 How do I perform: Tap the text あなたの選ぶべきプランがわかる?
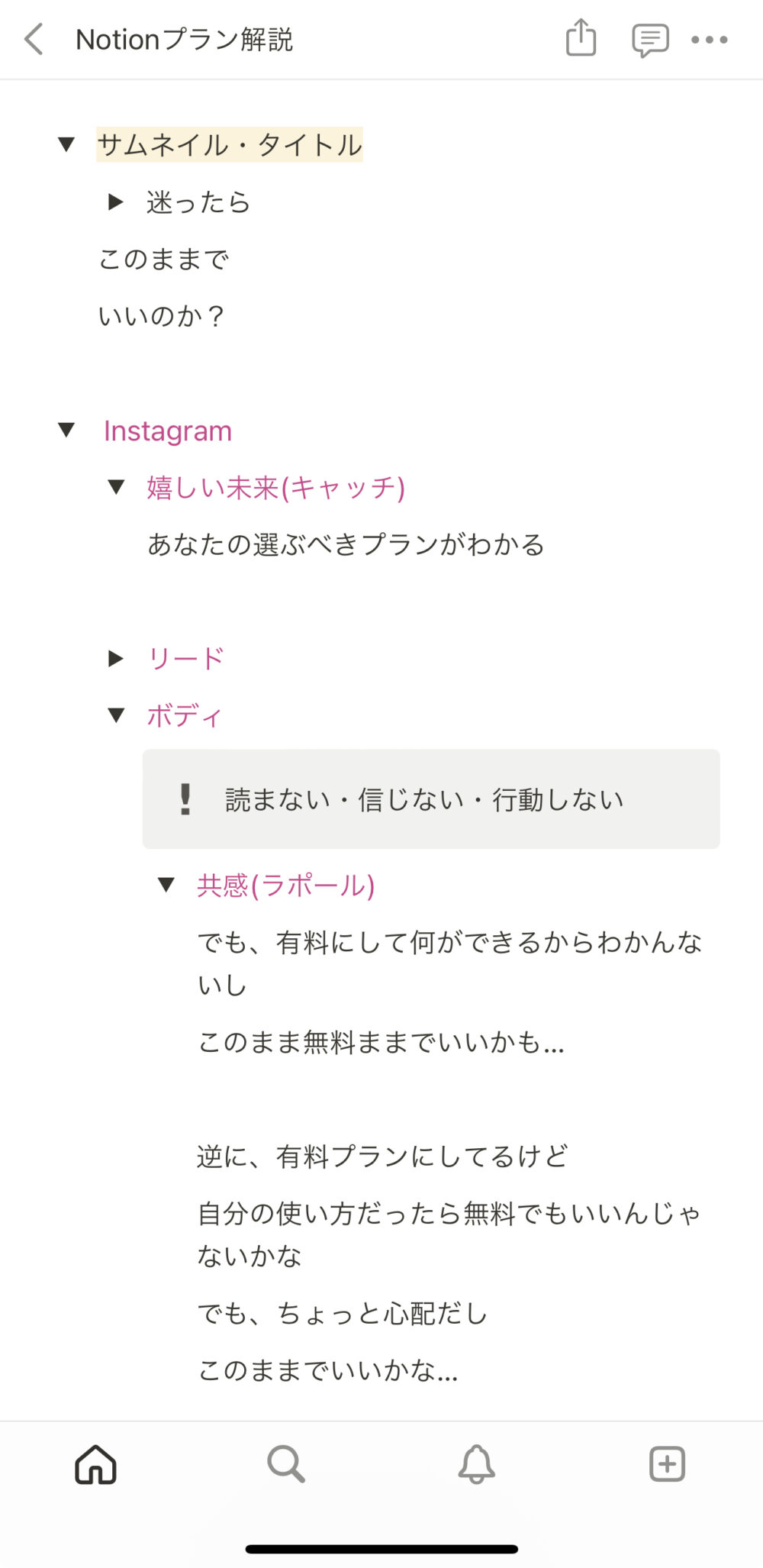tap(347, 544)
